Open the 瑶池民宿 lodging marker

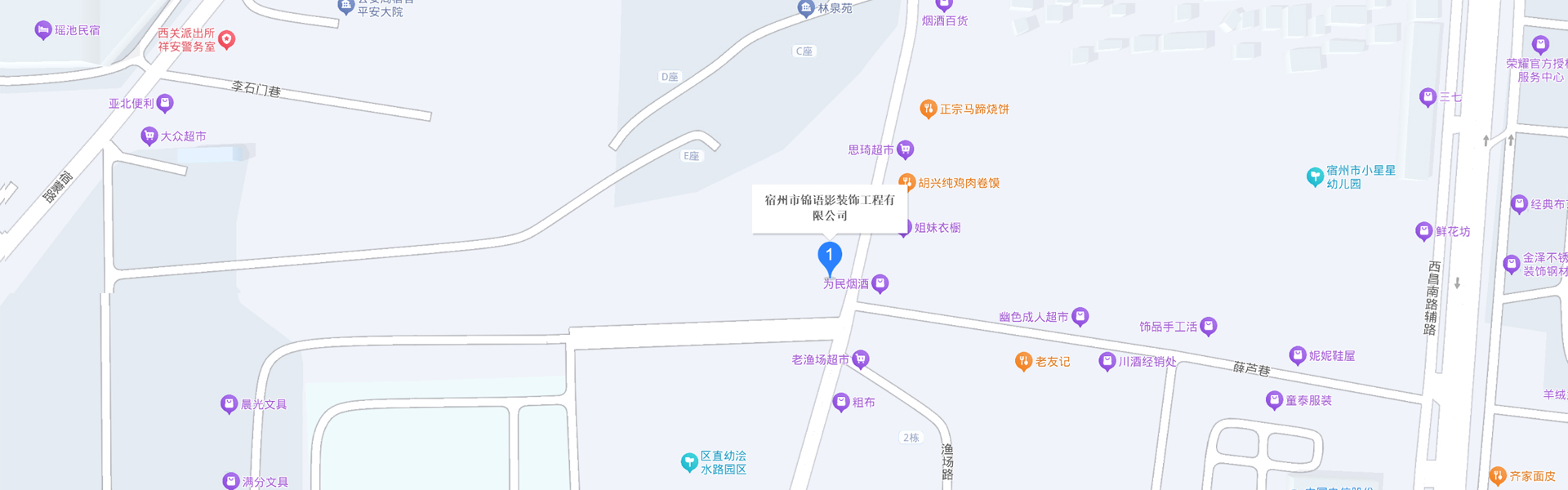(x=43, y=30)
